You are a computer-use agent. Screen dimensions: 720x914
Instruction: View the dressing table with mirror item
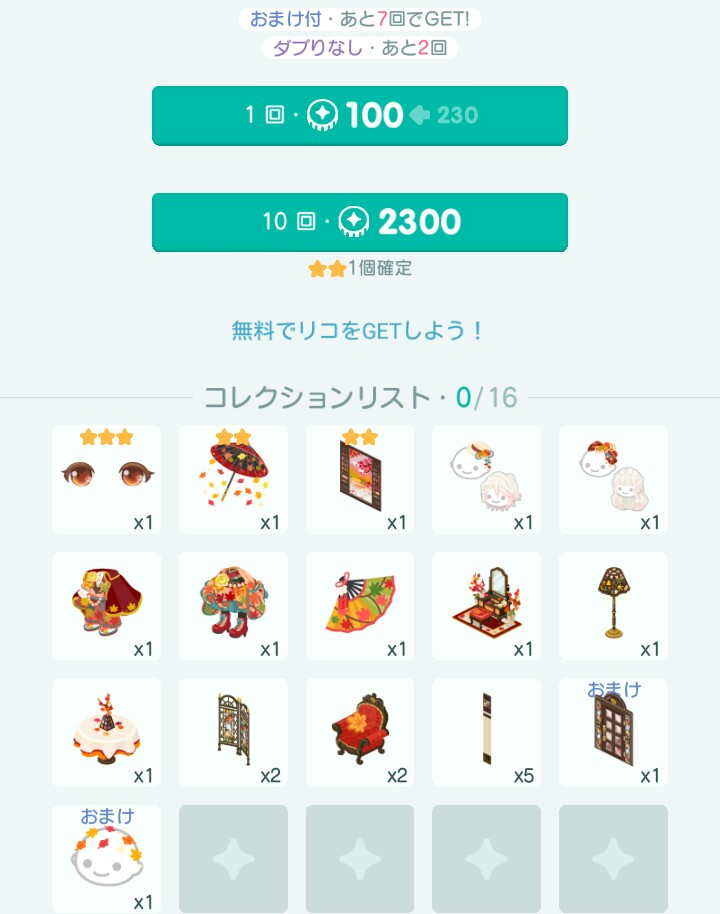[x=486, y=606]
